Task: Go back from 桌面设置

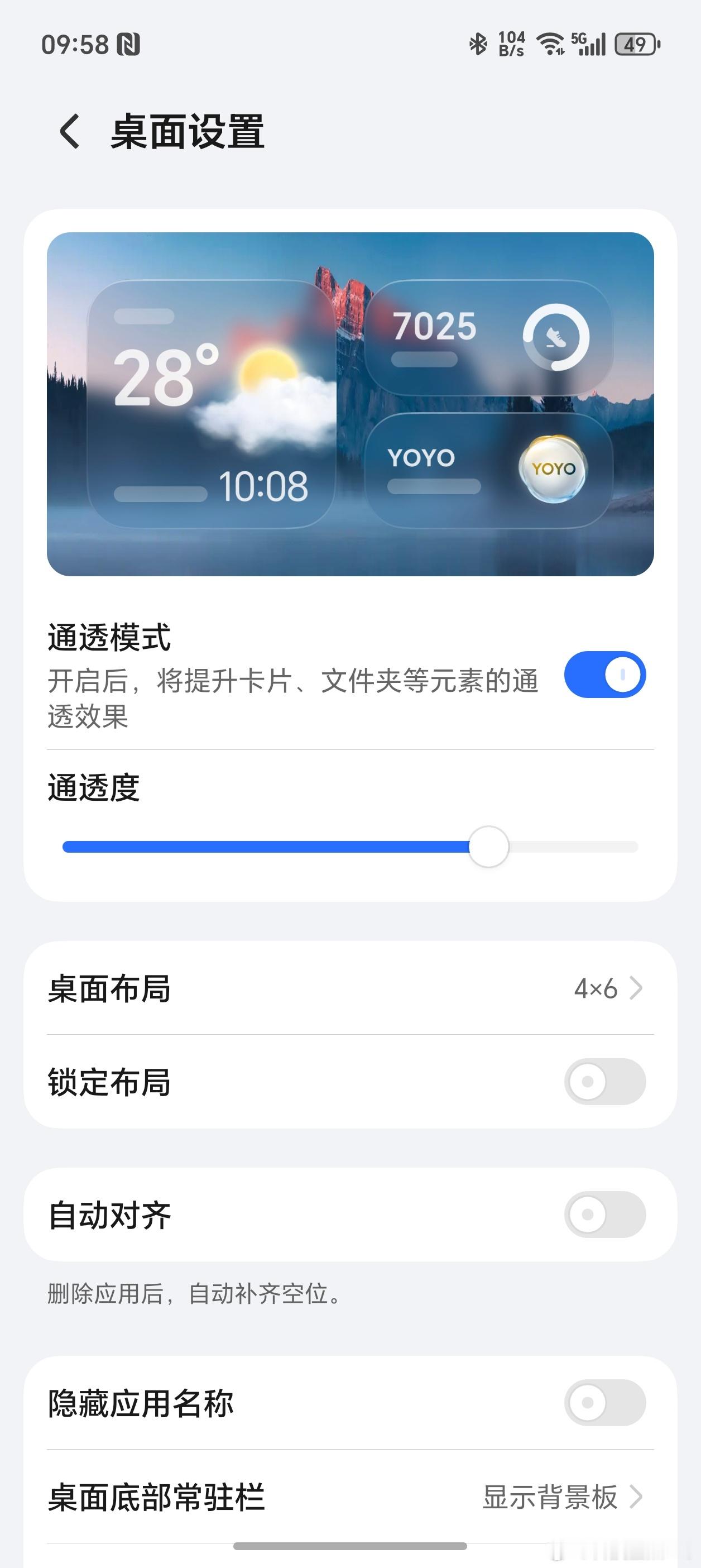Action: point(69,131)
